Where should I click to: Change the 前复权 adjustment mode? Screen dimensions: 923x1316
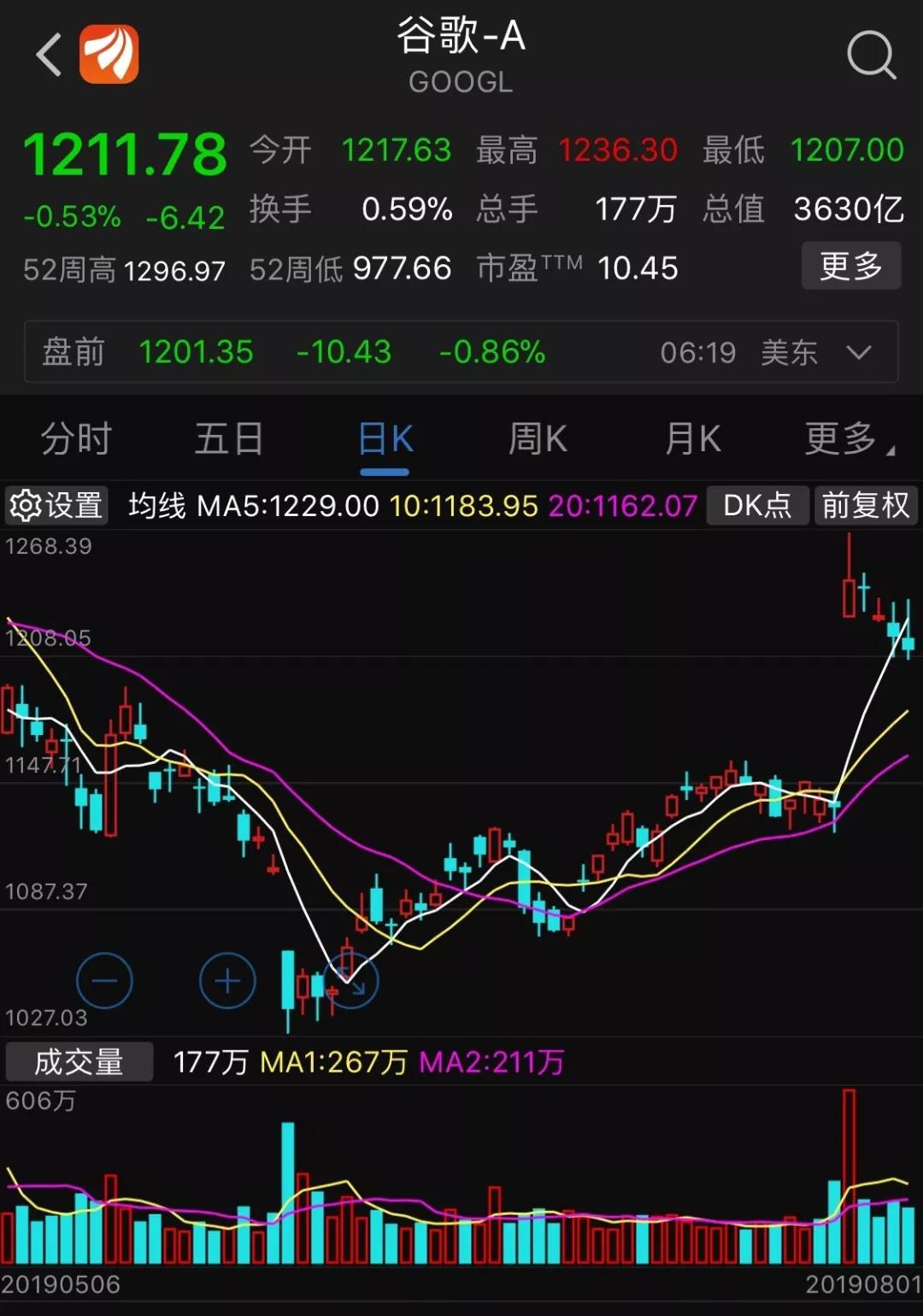(x=865, y=505)
